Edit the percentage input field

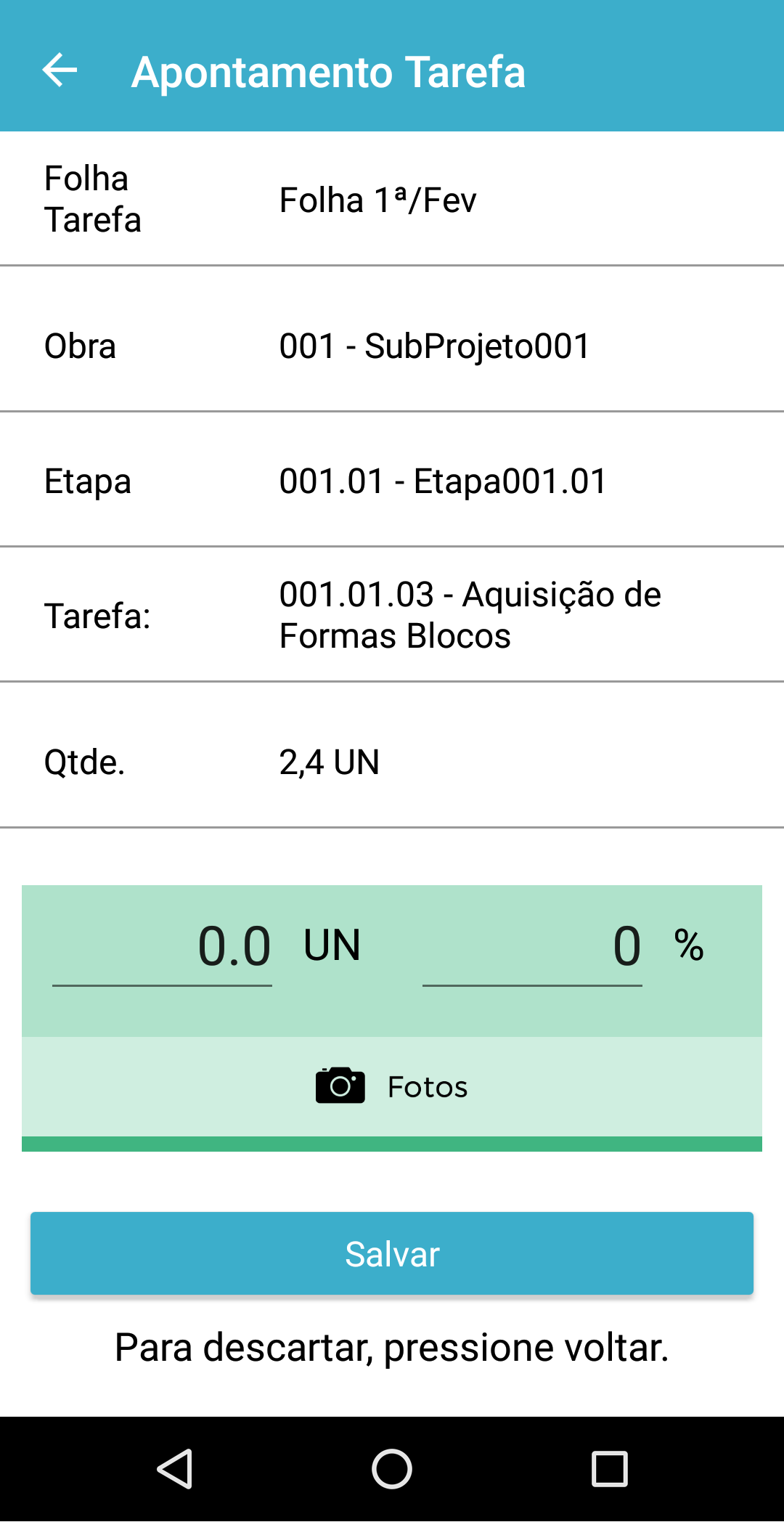532,948
